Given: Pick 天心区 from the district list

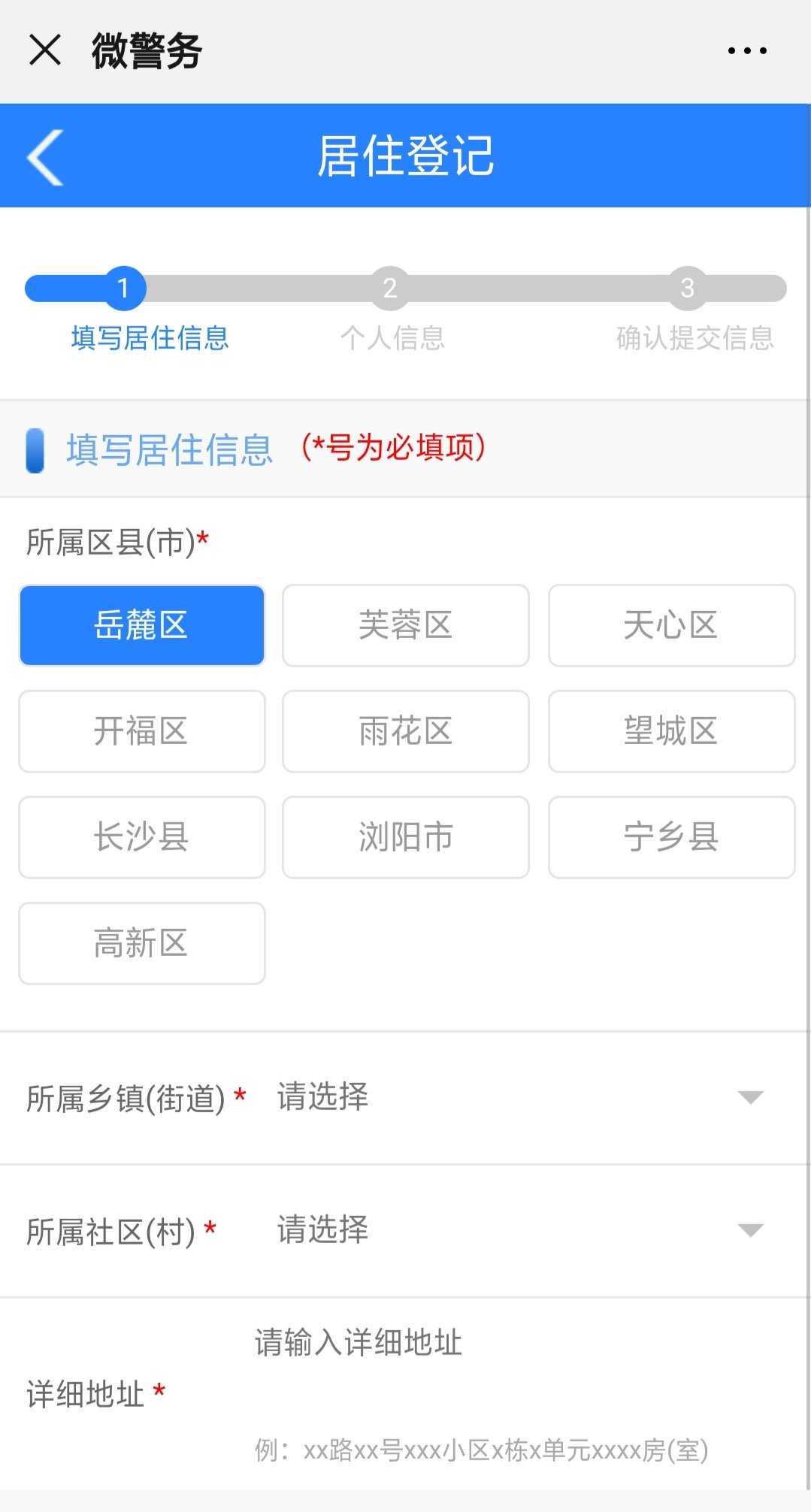Looking at the screenshot, I should pos(671,625).
